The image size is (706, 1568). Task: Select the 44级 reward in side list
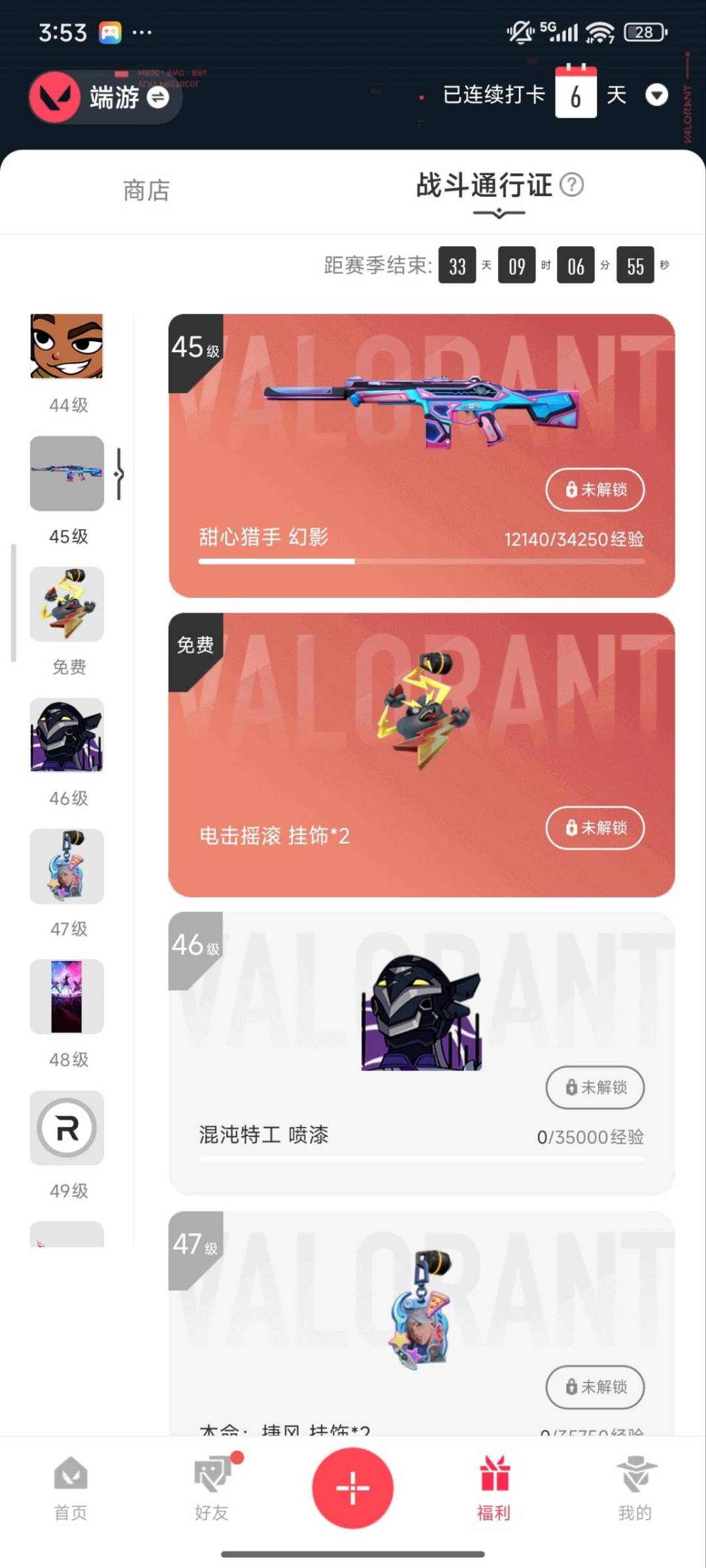(67, 347)
